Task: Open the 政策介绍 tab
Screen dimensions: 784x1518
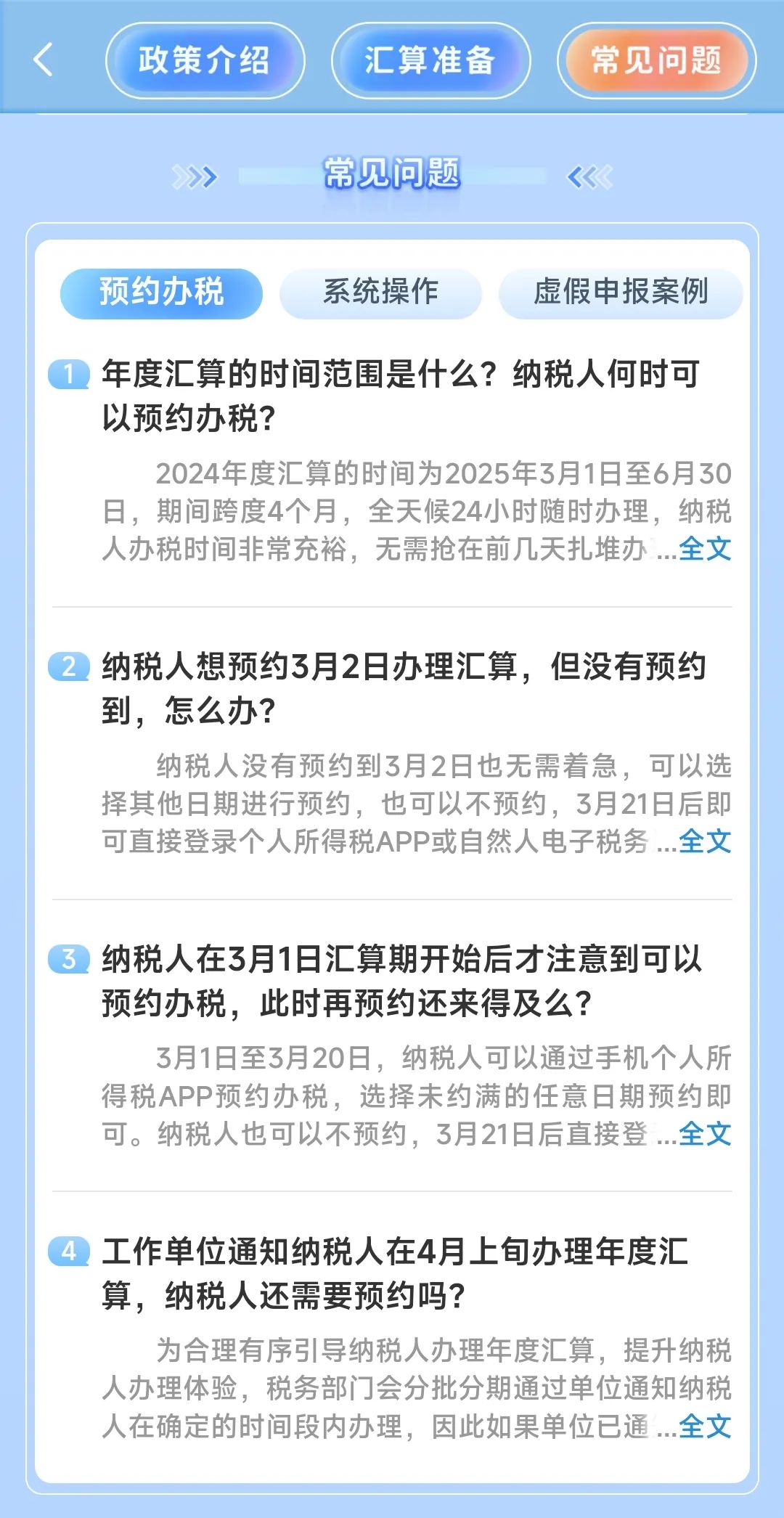Action: (205, 61)
